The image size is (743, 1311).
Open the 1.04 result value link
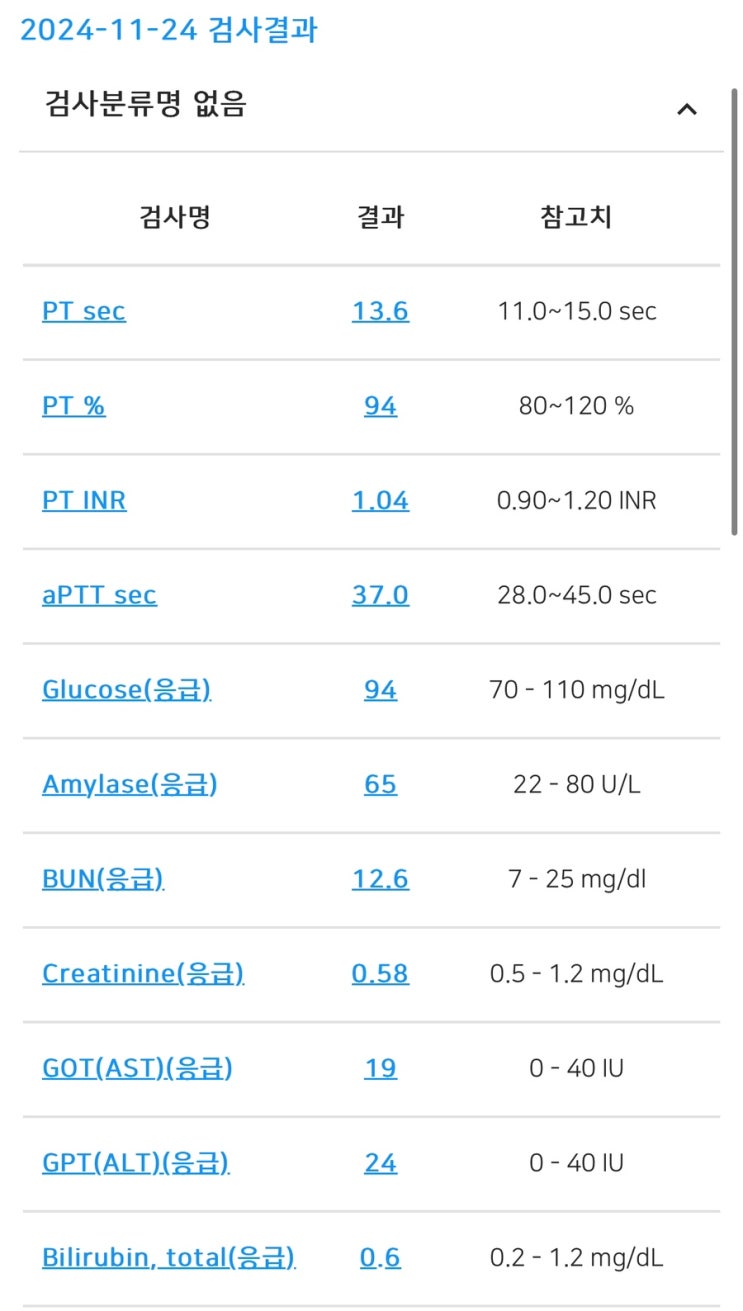(x=380, y=500)
